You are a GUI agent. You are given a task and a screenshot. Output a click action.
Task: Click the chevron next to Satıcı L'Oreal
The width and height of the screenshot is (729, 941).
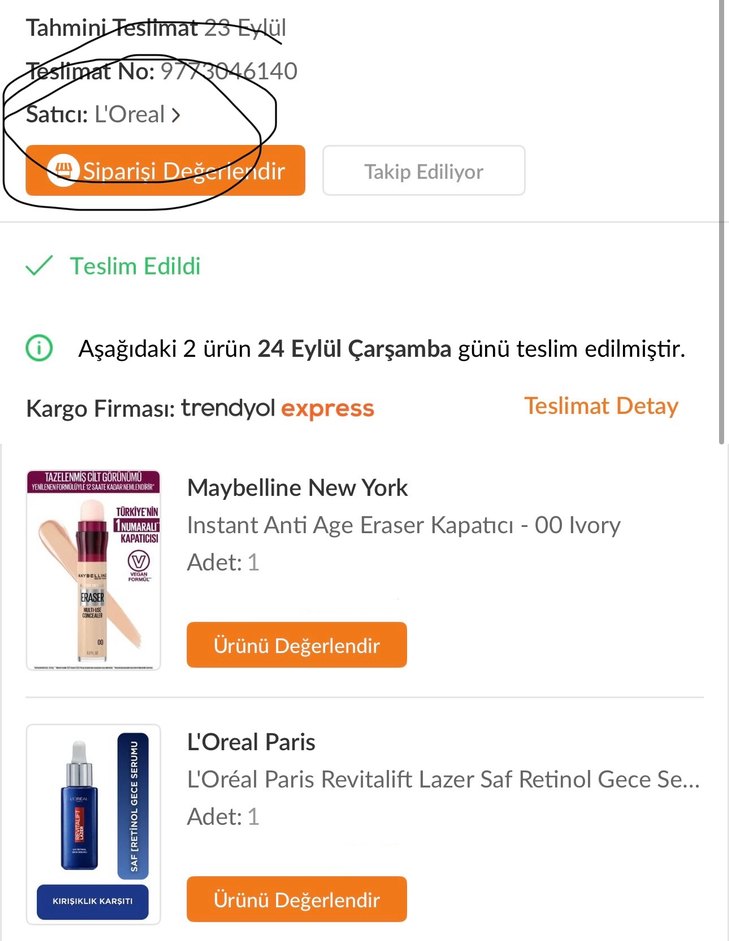176,114
